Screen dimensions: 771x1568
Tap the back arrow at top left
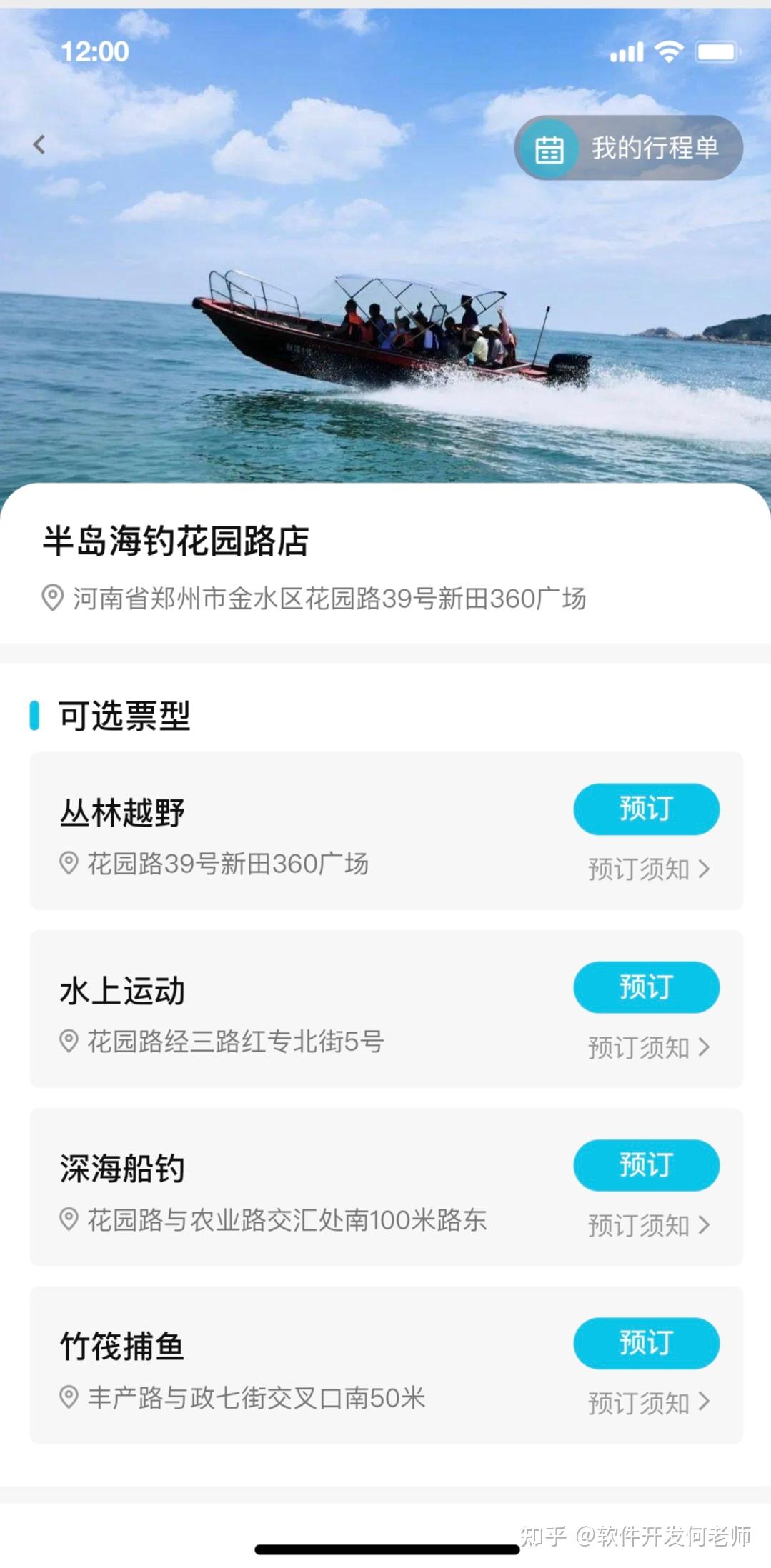pyautogui.click(x=39, y=143)
